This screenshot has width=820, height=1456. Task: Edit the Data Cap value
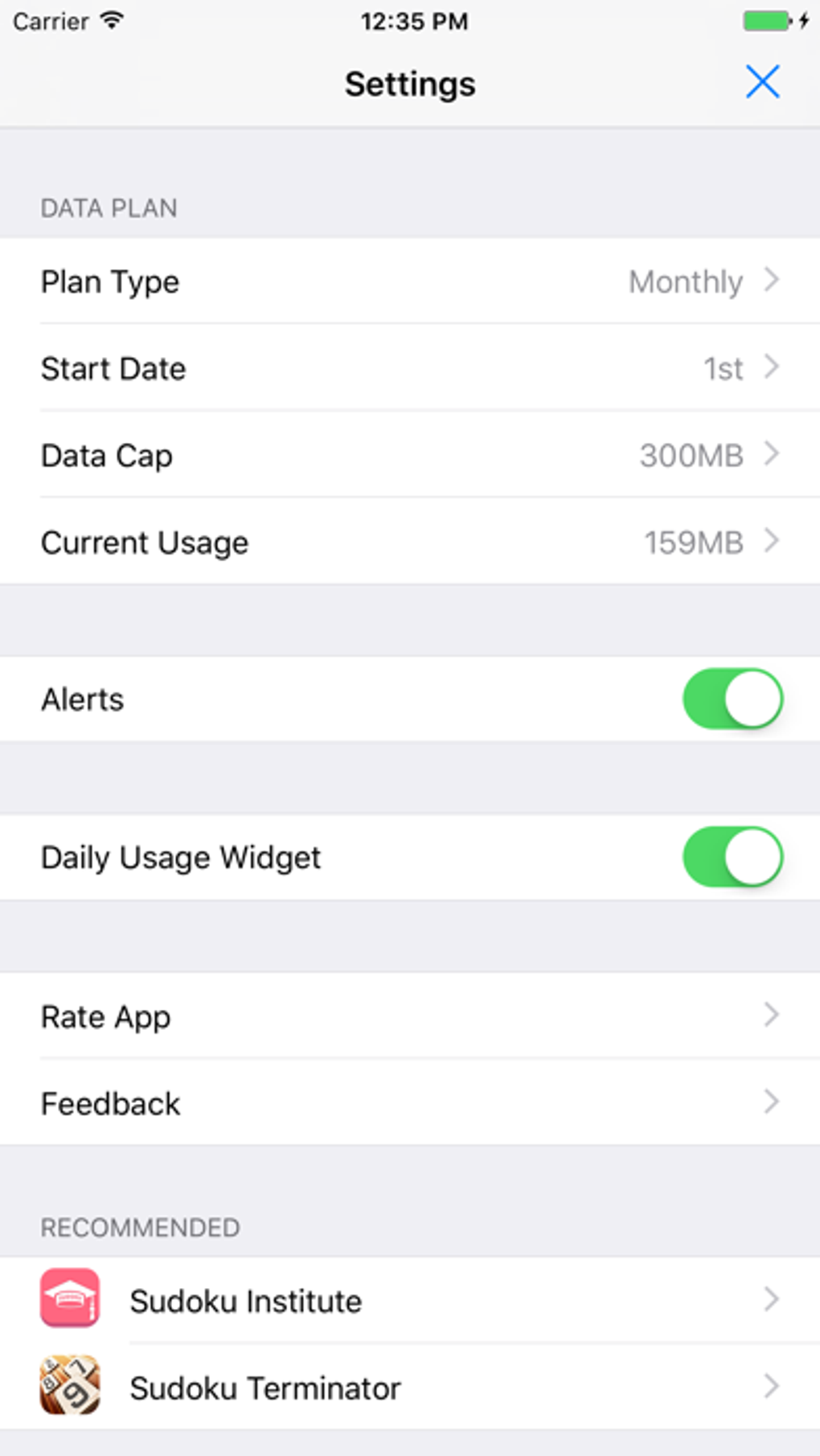pos(410,455)
